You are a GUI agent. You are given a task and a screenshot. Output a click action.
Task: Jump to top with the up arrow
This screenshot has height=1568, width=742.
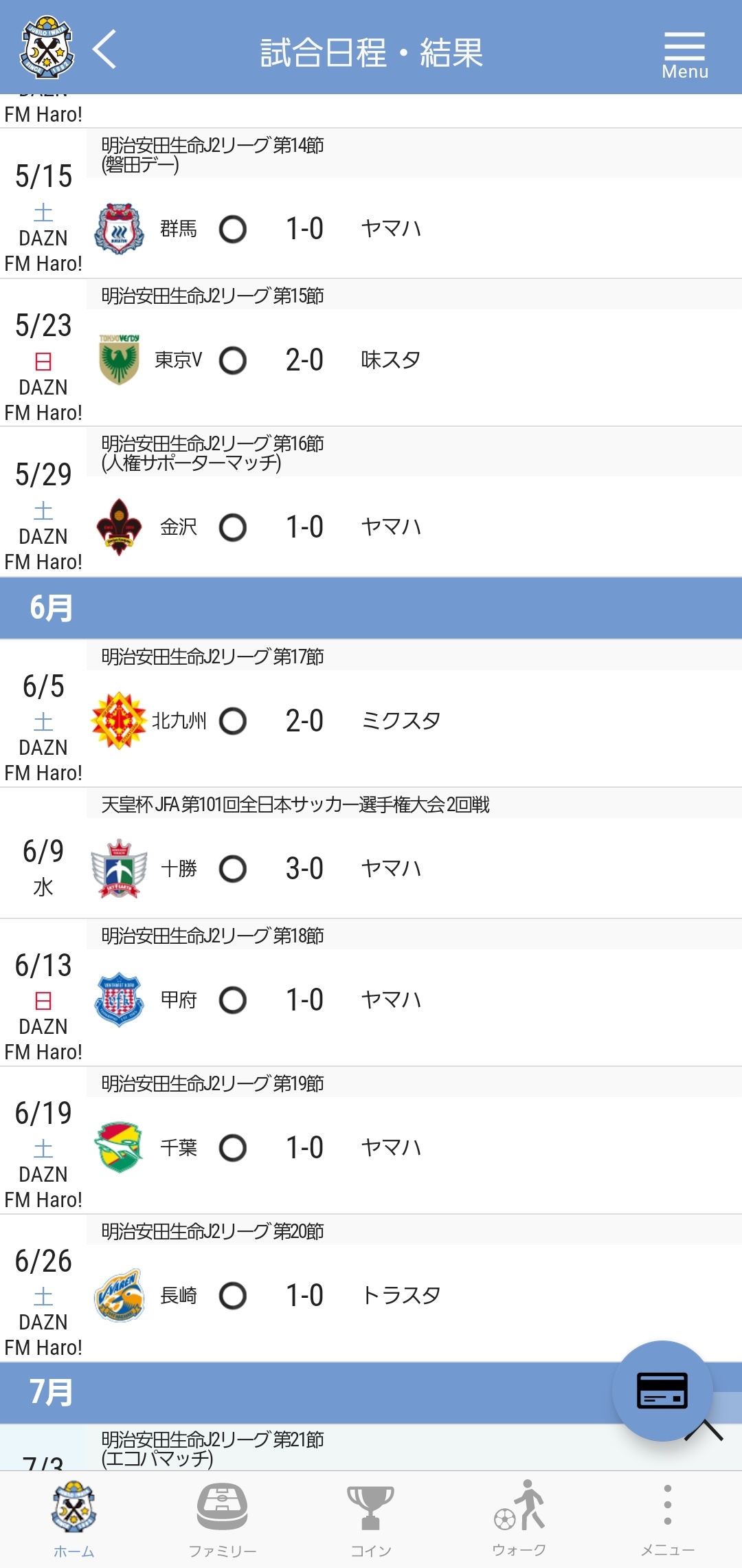pyautogui.click(x=704, y=1431)
